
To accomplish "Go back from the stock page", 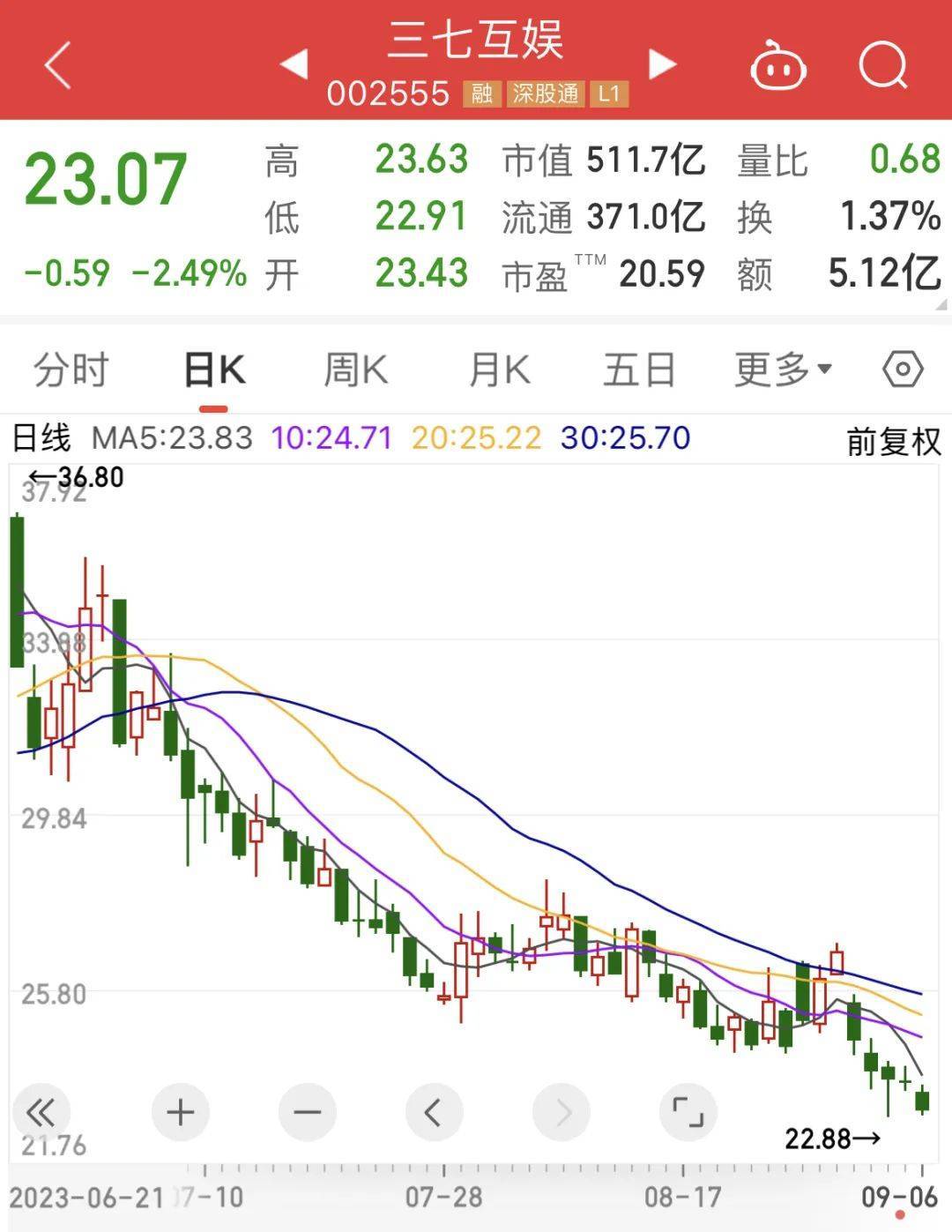I will coord(58,66).
